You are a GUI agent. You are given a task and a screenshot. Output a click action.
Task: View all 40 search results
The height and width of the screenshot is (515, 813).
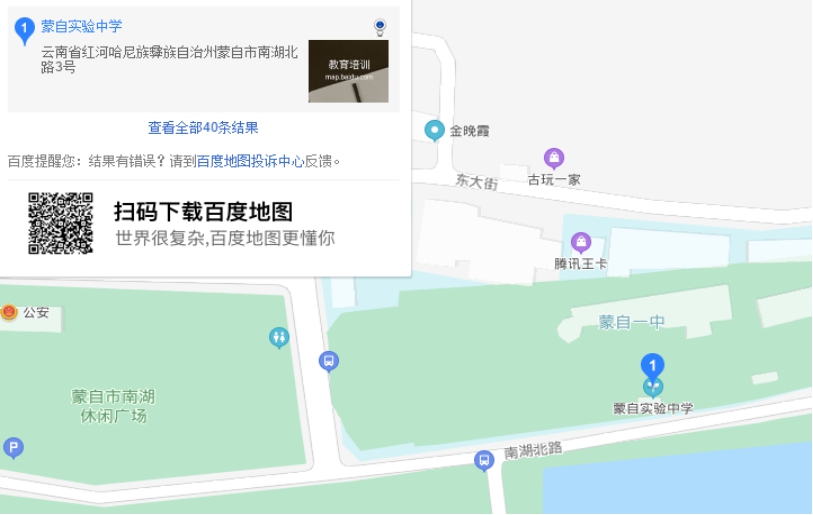pos(203,128)
